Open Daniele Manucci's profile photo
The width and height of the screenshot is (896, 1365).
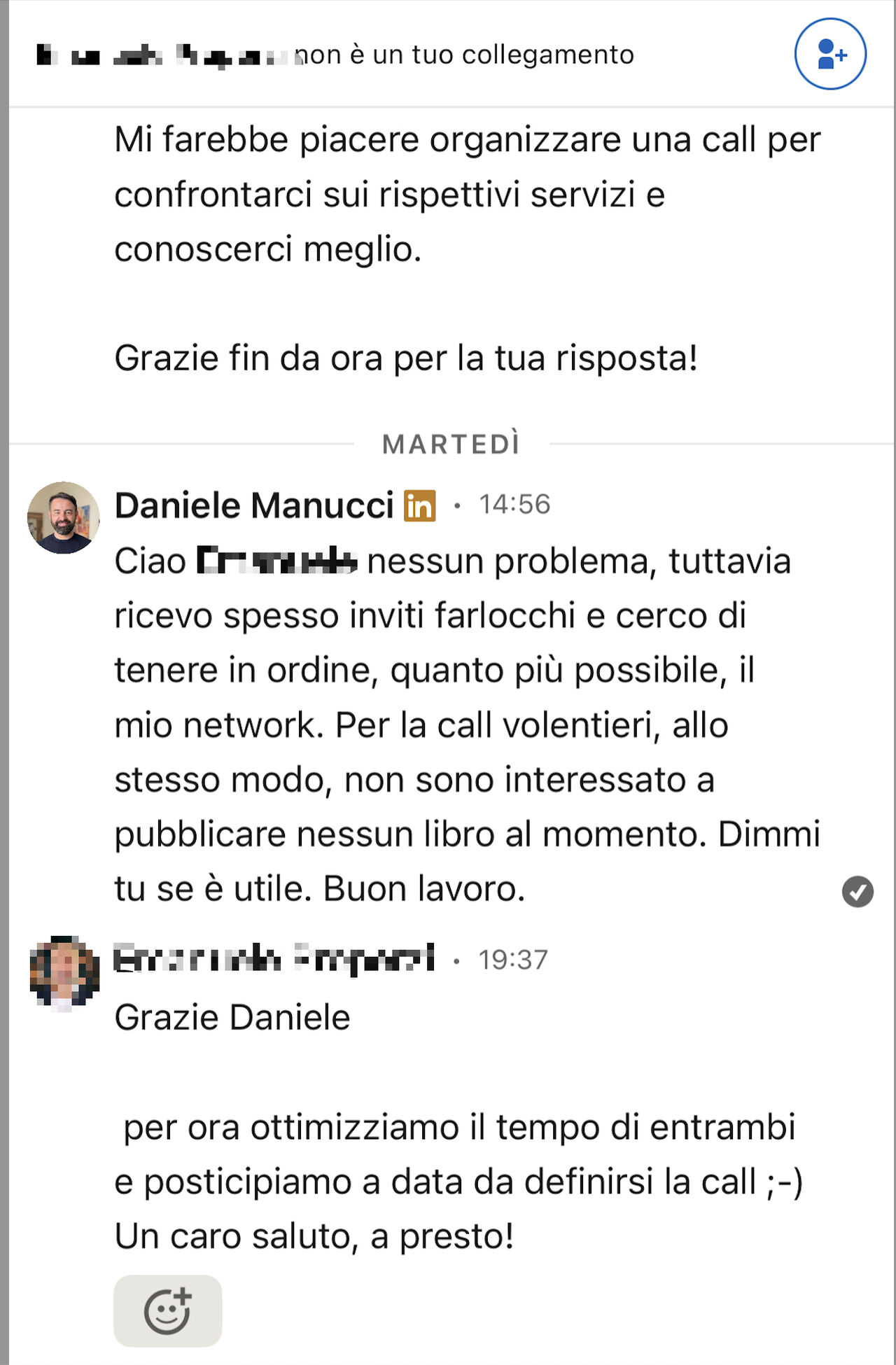pyautogui.click(x=63, y=517)
